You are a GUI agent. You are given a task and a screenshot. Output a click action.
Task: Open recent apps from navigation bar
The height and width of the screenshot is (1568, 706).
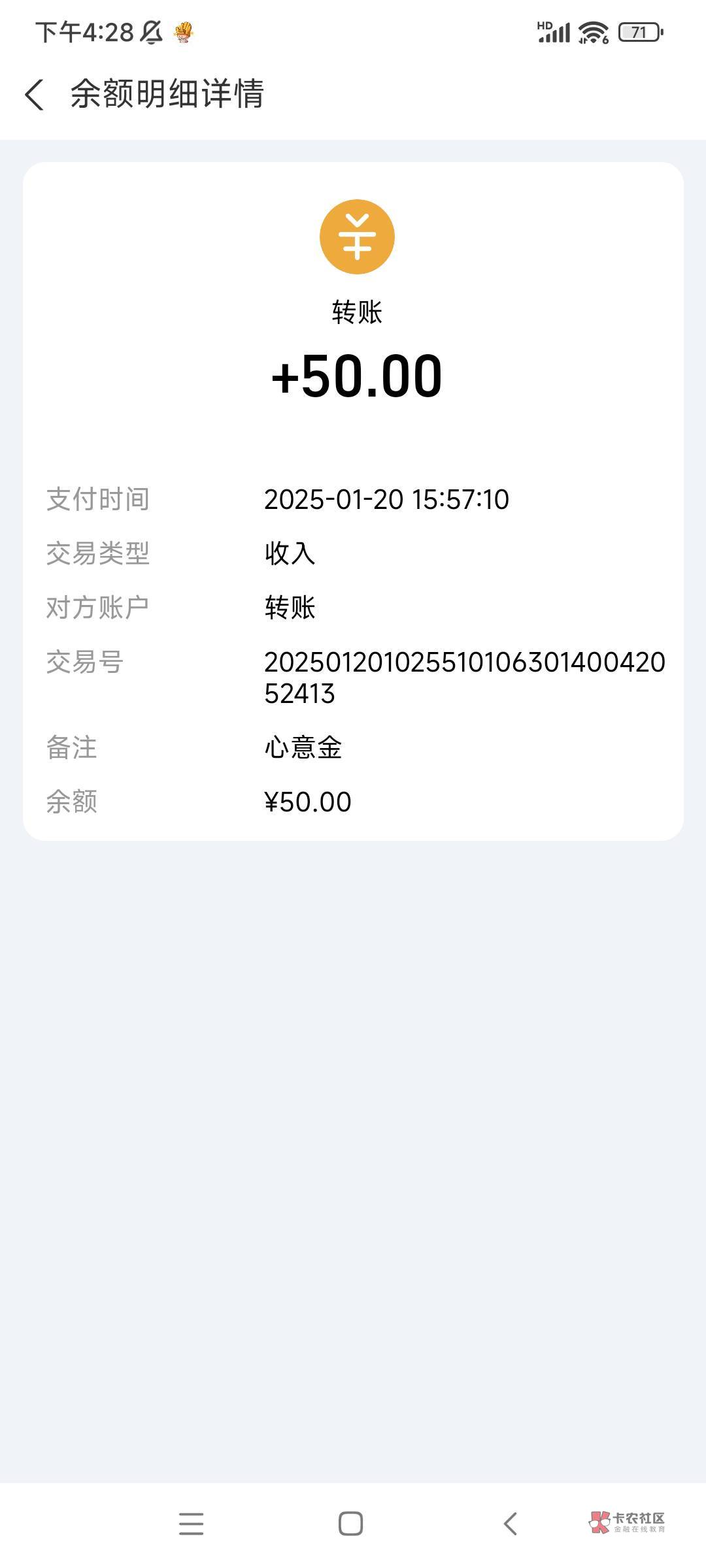(x=191, y=1523)
